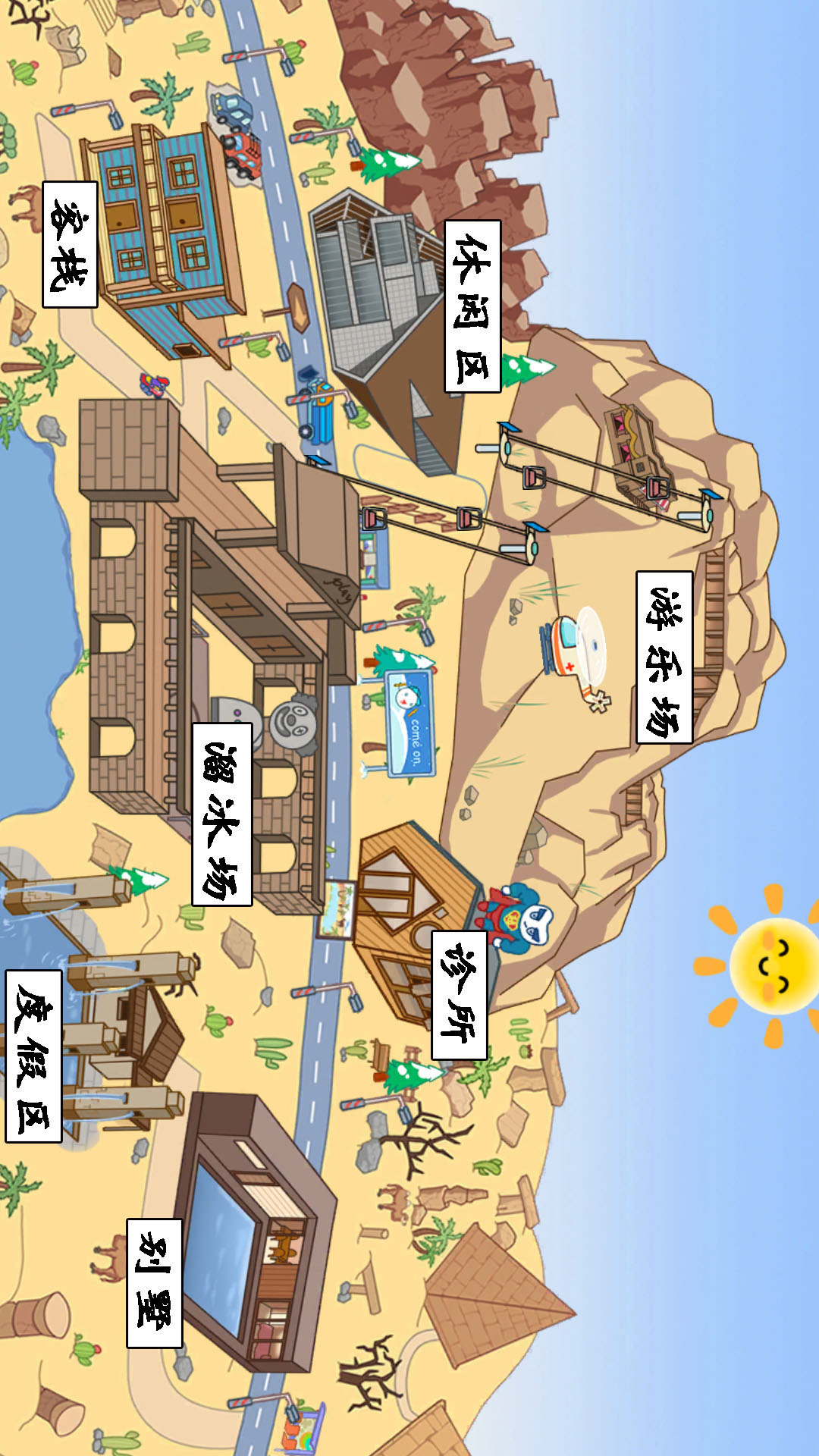
Task: Enter the 别墅 villa
Action: (x=155, y=1283)
